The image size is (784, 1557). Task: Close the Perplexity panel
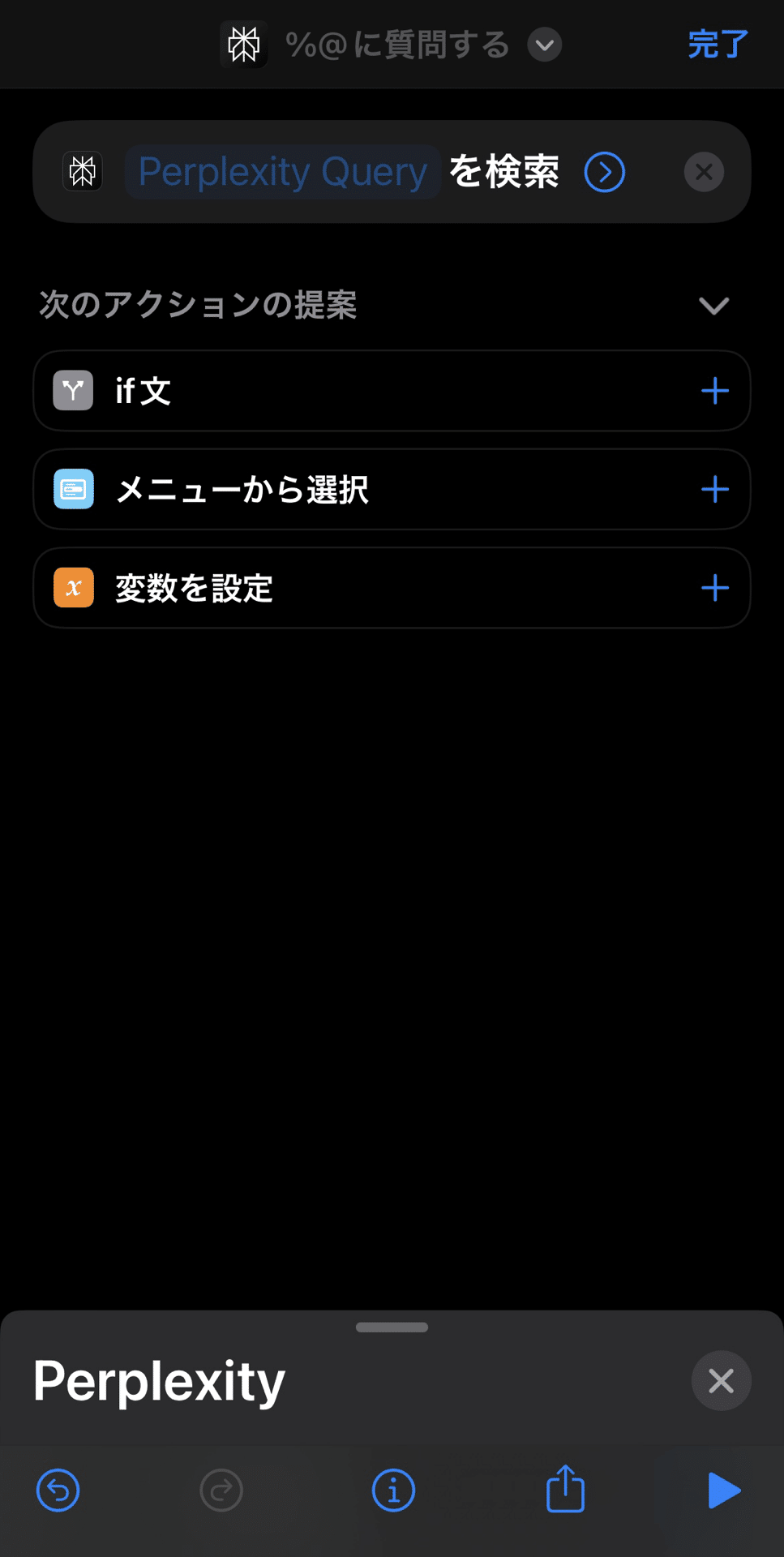[x=721, y=1380]
